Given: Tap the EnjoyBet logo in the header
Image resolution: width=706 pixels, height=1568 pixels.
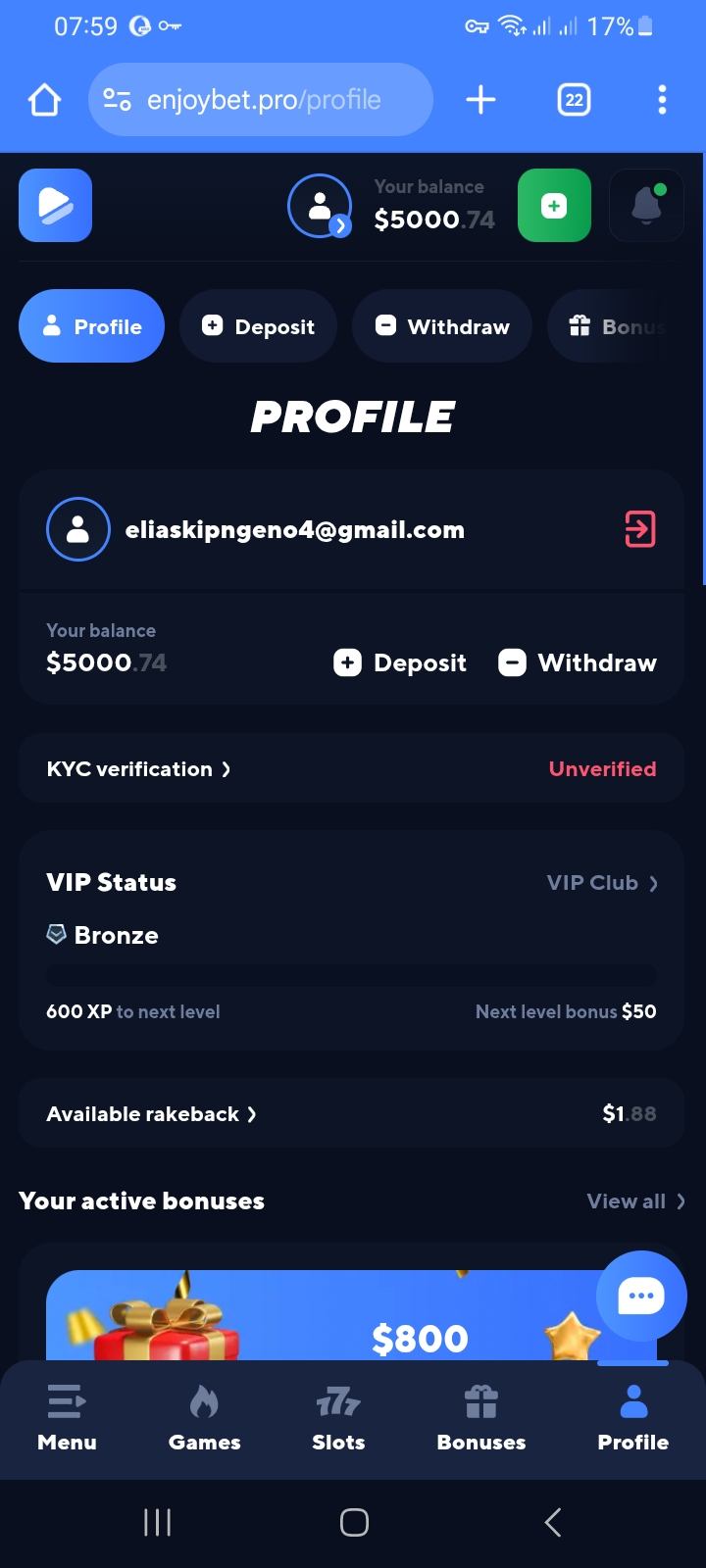Looking at the screenshot, I should (55, 206).
